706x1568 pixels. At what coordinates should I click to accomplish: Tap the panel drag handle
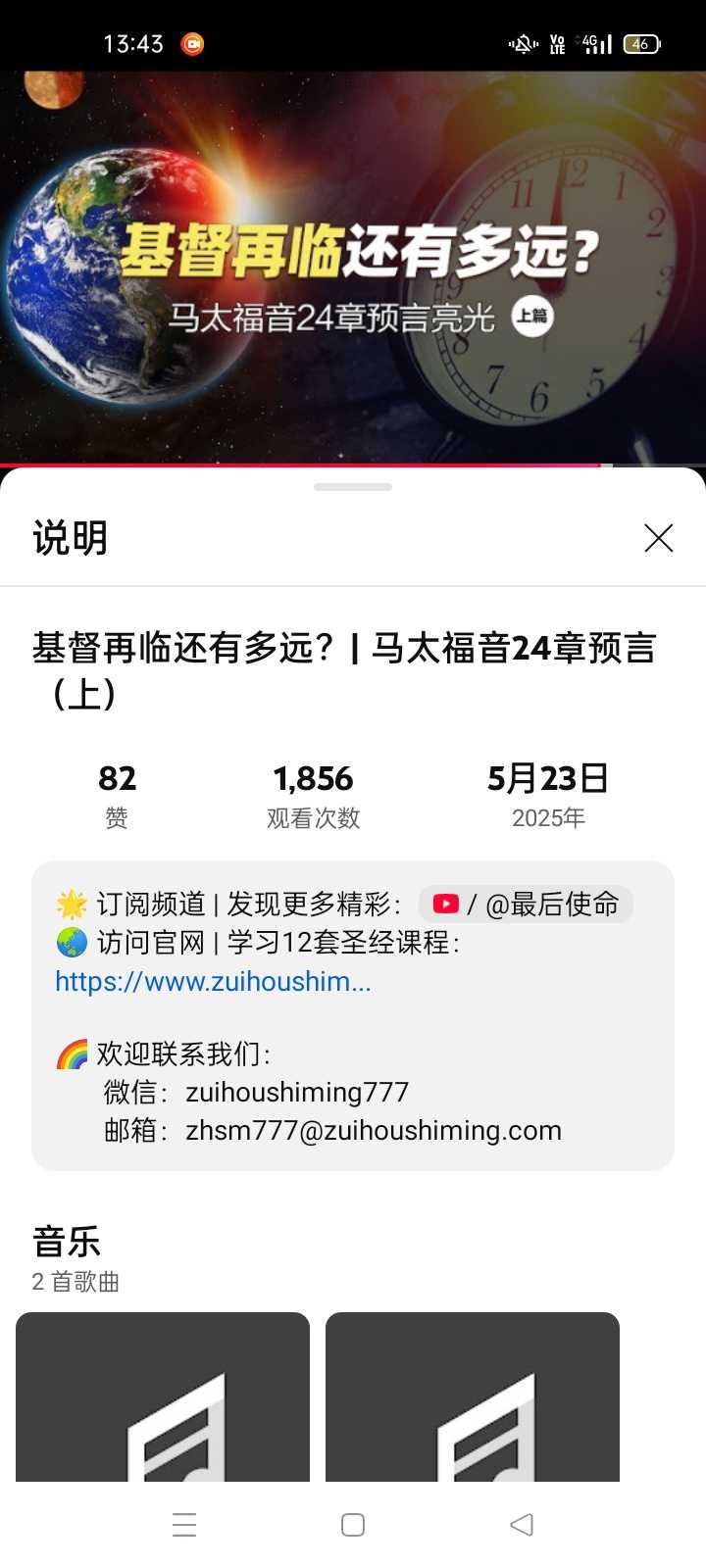tap(353, 486)
